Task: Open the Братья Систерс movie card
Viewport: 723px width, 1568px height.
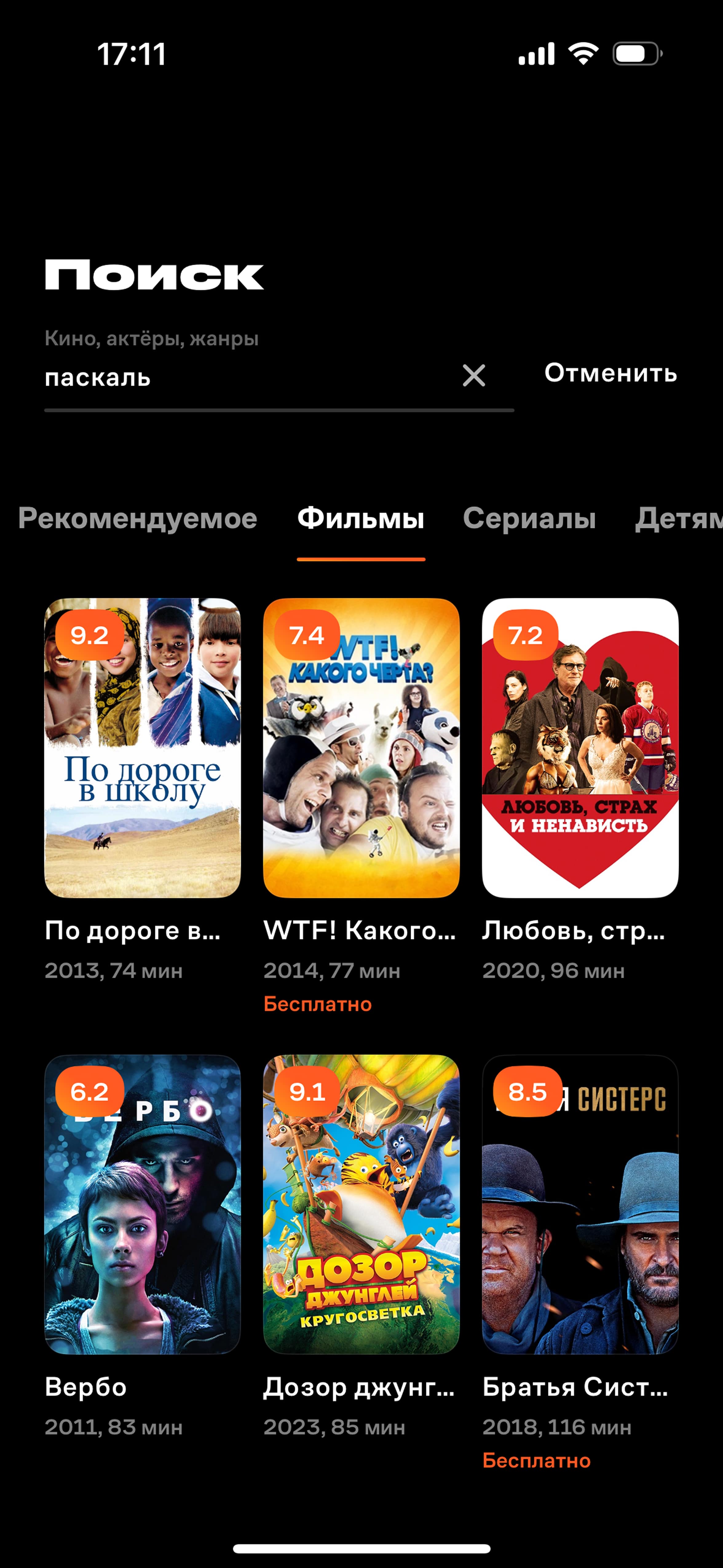Action: tap(580, 1204)
